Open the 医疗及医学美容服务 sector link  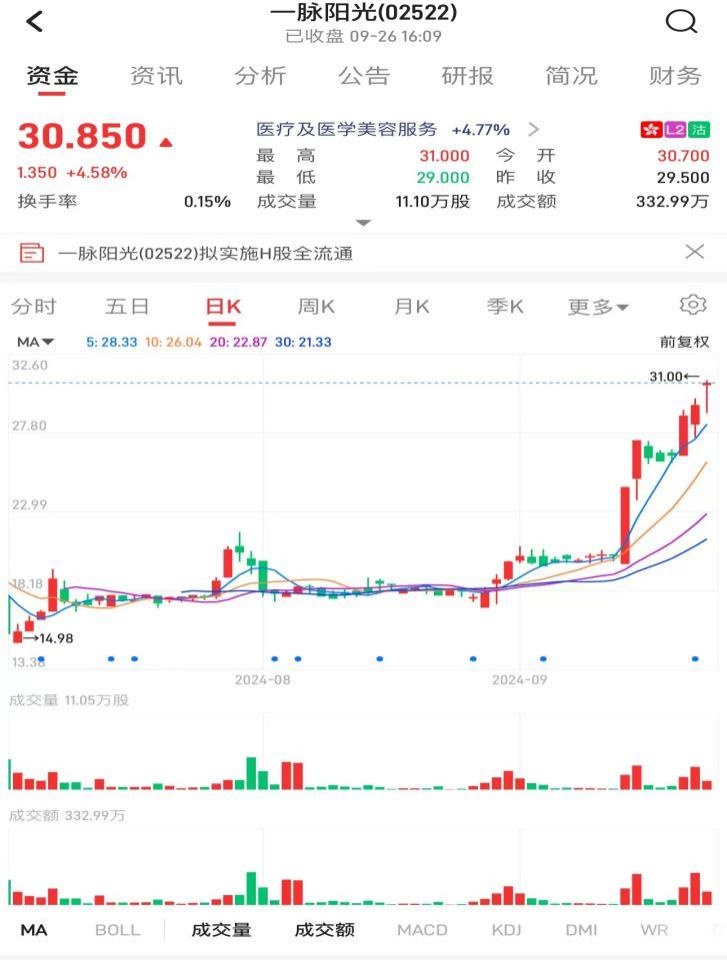click(347, 129)
